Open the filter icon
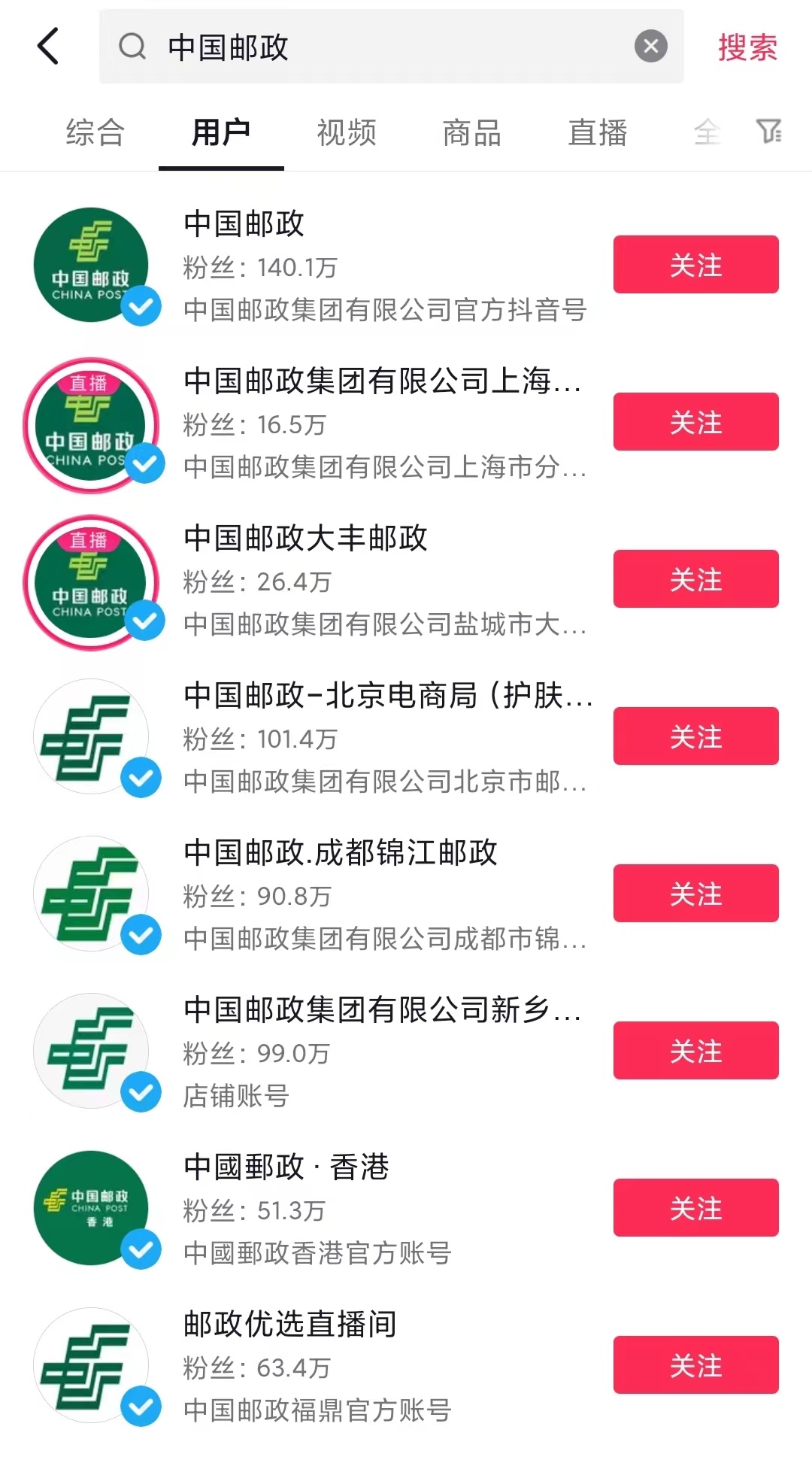Screen dimensions: 812x1460 click(x=768, y=132)
